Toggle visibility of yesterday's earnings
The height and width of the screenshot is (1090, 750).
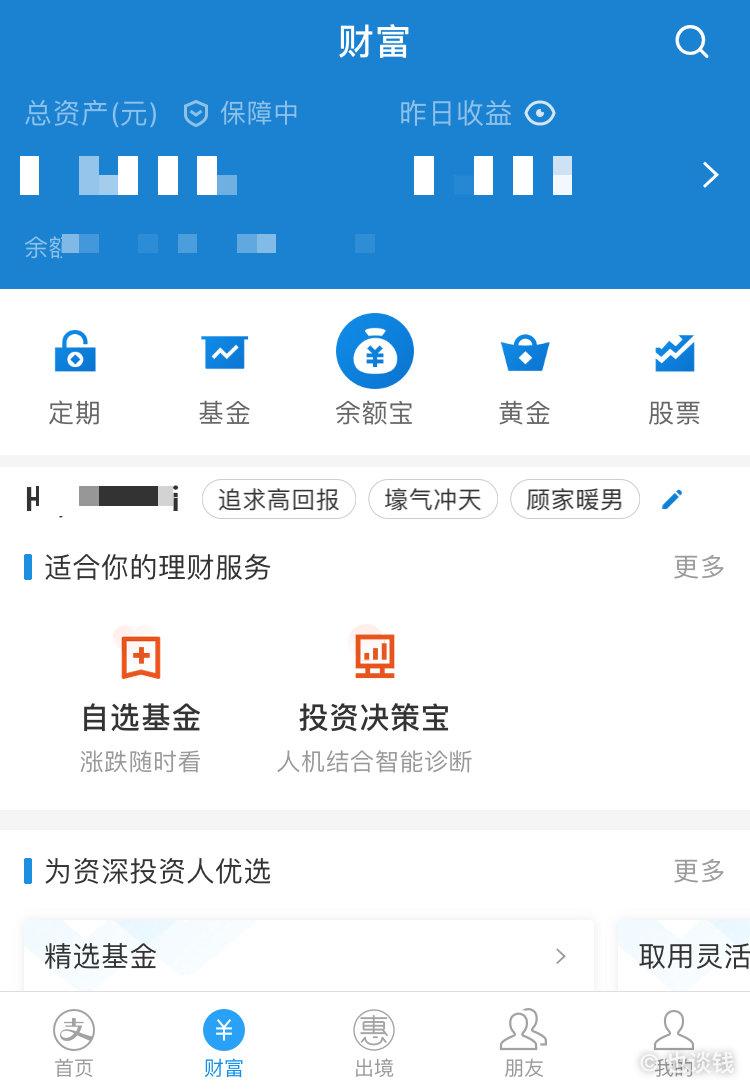pyautogui.click(x=540, y=114)
